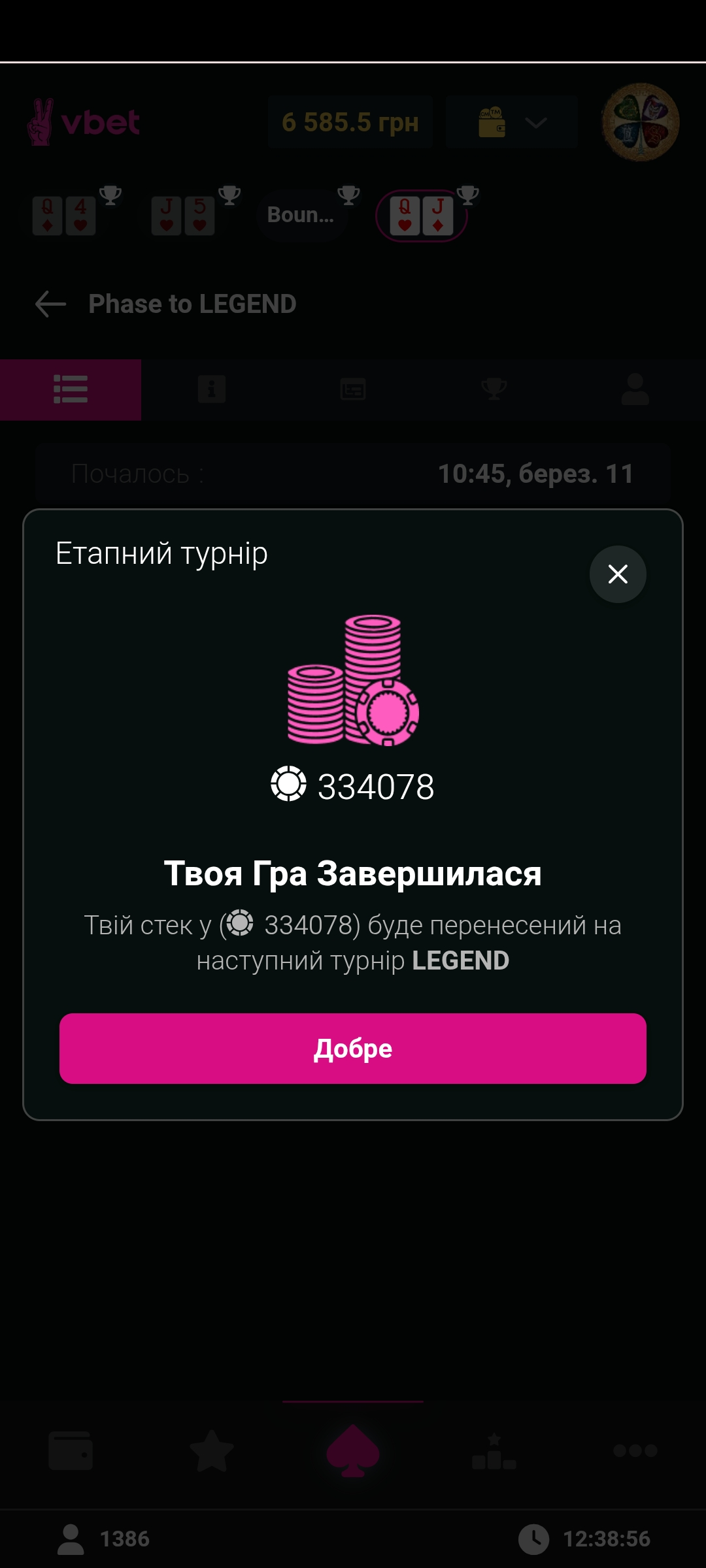
Task: Select the Q♥ J♦ table
Action: pos(422,216)
